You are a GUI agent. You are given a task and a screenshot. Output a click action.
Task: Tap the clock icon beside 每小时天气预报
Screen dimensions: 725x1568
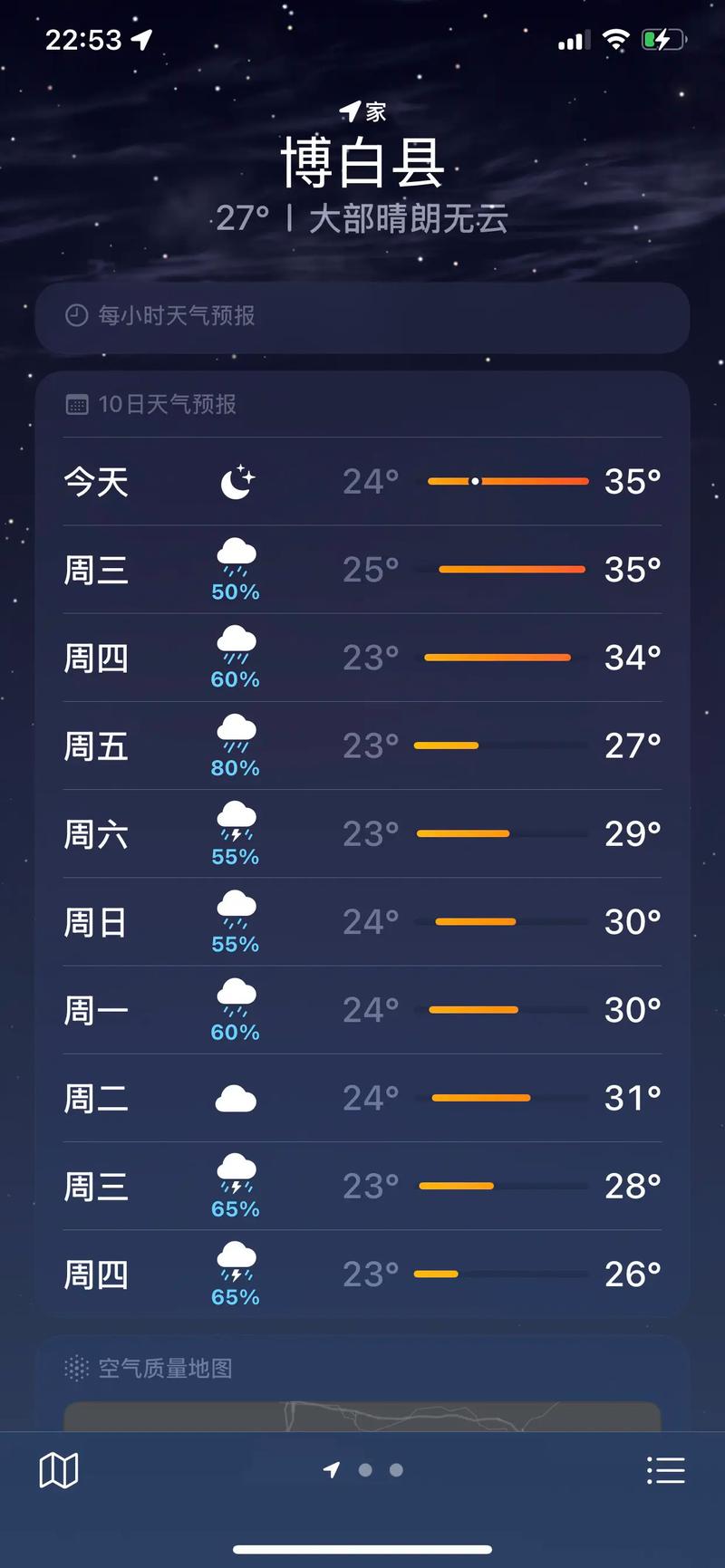(76, 317)
